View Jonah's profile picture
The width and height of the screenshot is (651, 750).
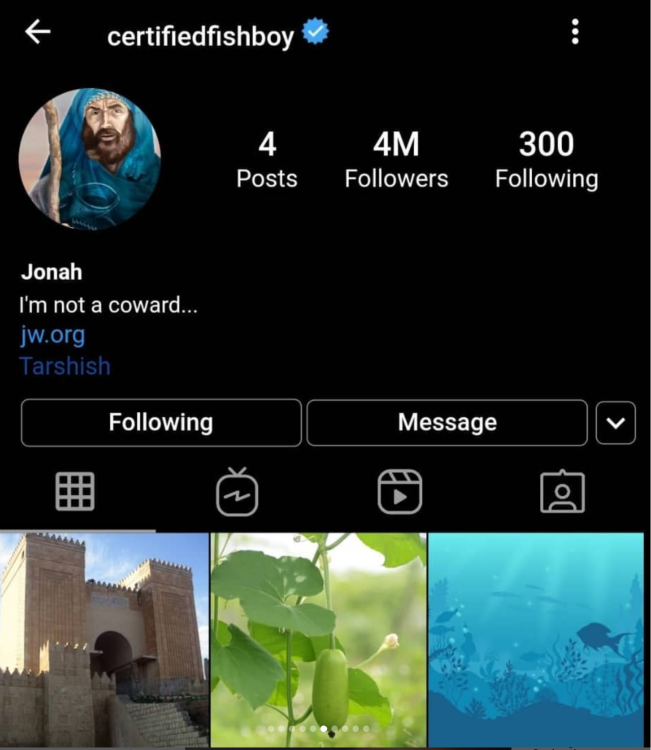(89, 160)
